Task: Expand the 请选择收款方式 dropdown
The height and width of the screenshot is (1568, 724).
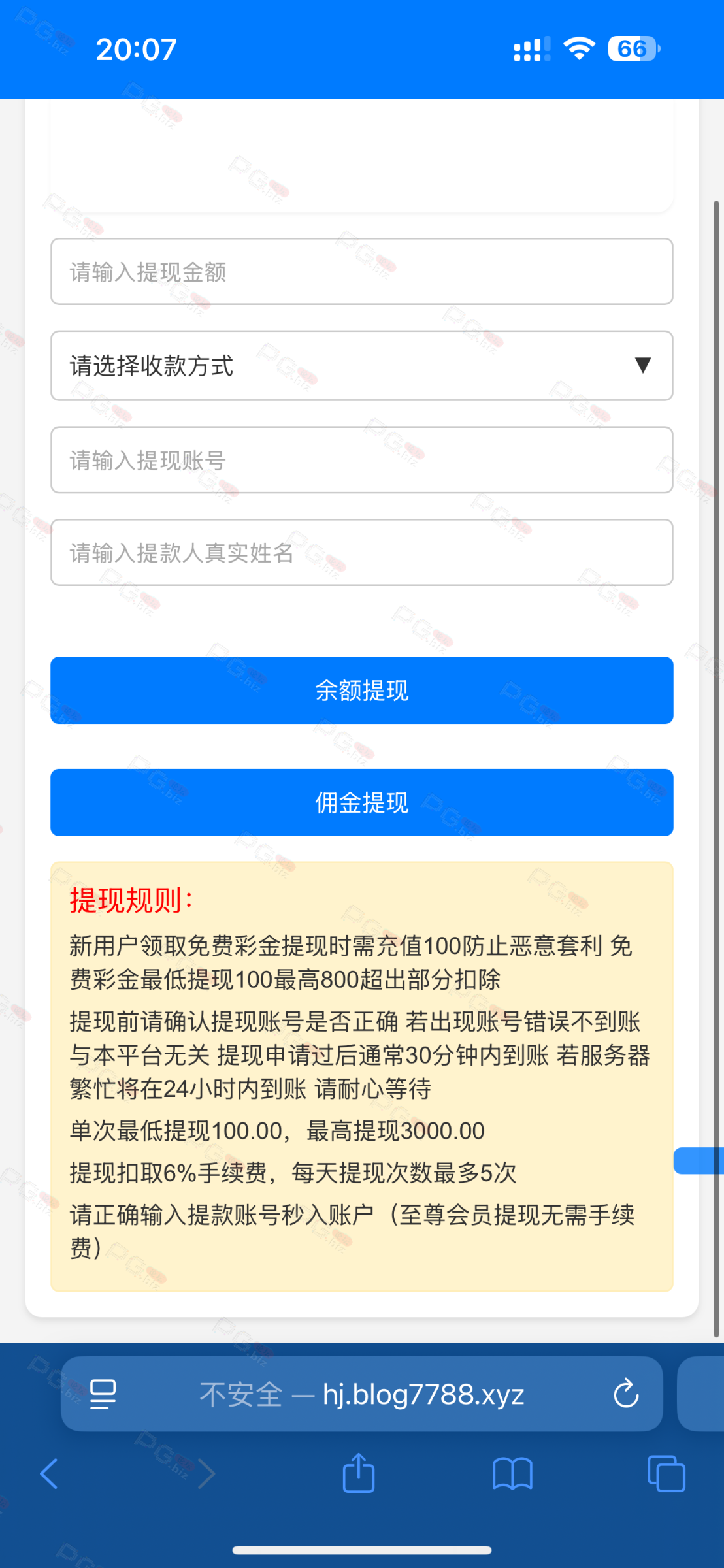Action: click(x=361, y=366)
